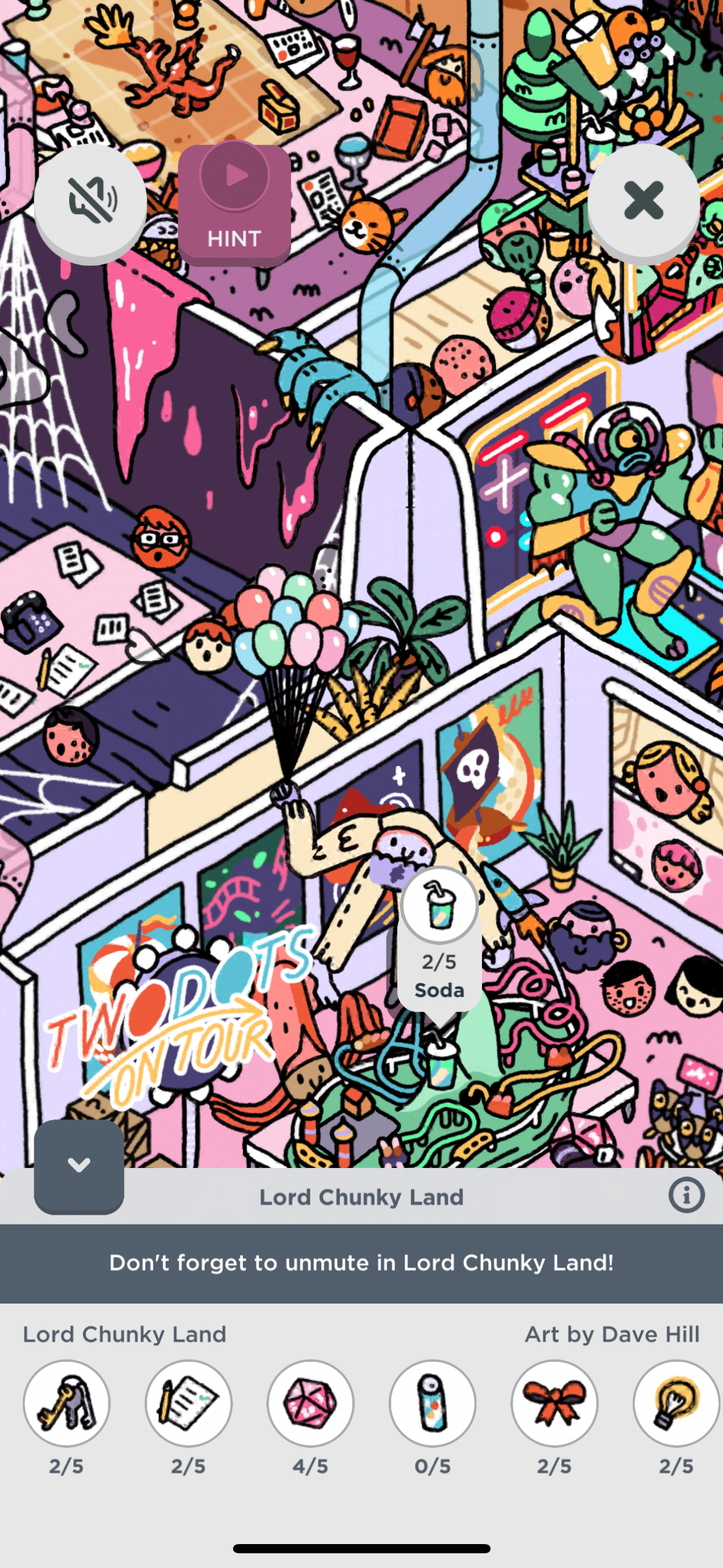Select the keys item to find
The image size is (723, 1568).
(x=66, y=1402)
